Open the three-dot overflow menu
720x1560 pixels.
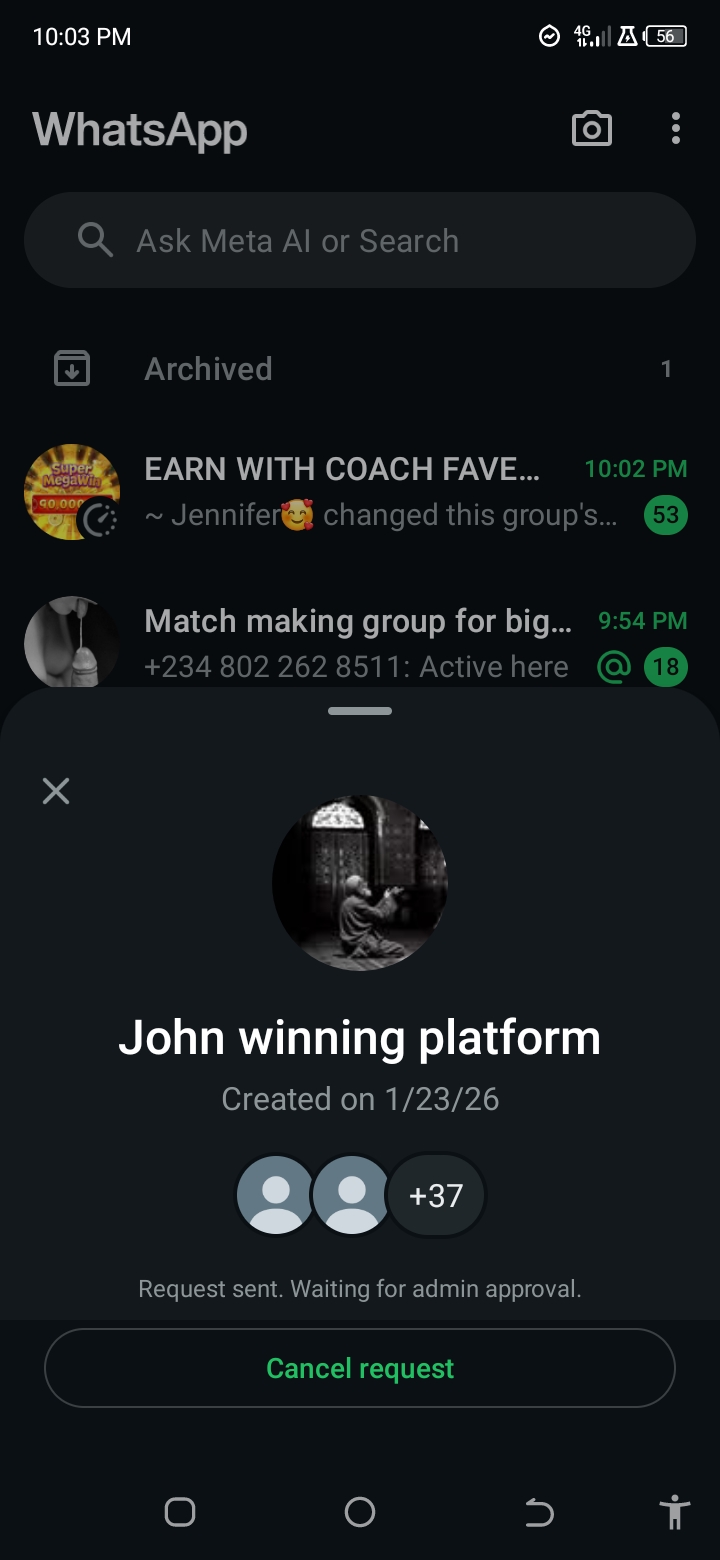(x=676, y=129)
